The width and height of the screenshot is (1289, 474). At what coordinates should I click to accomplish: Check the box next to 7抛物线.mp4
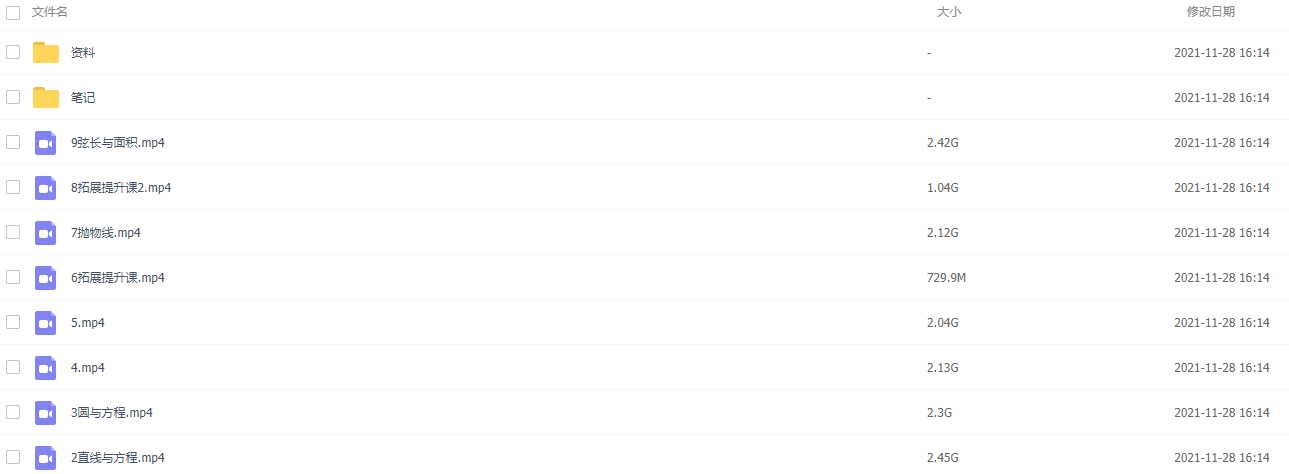(x=13, y=232)
